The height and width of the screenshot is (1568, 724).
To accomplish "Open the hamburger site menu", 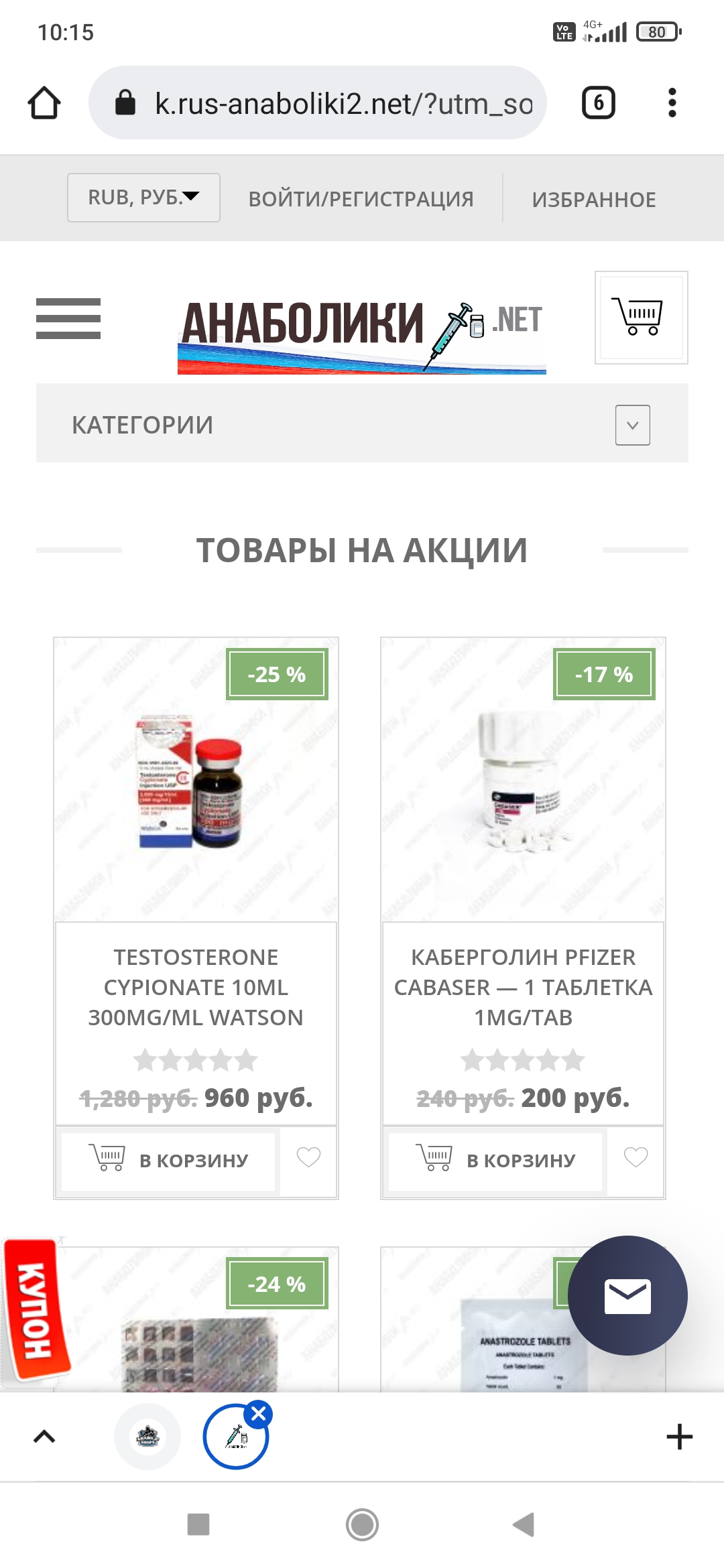I will (x=68, y=318).
